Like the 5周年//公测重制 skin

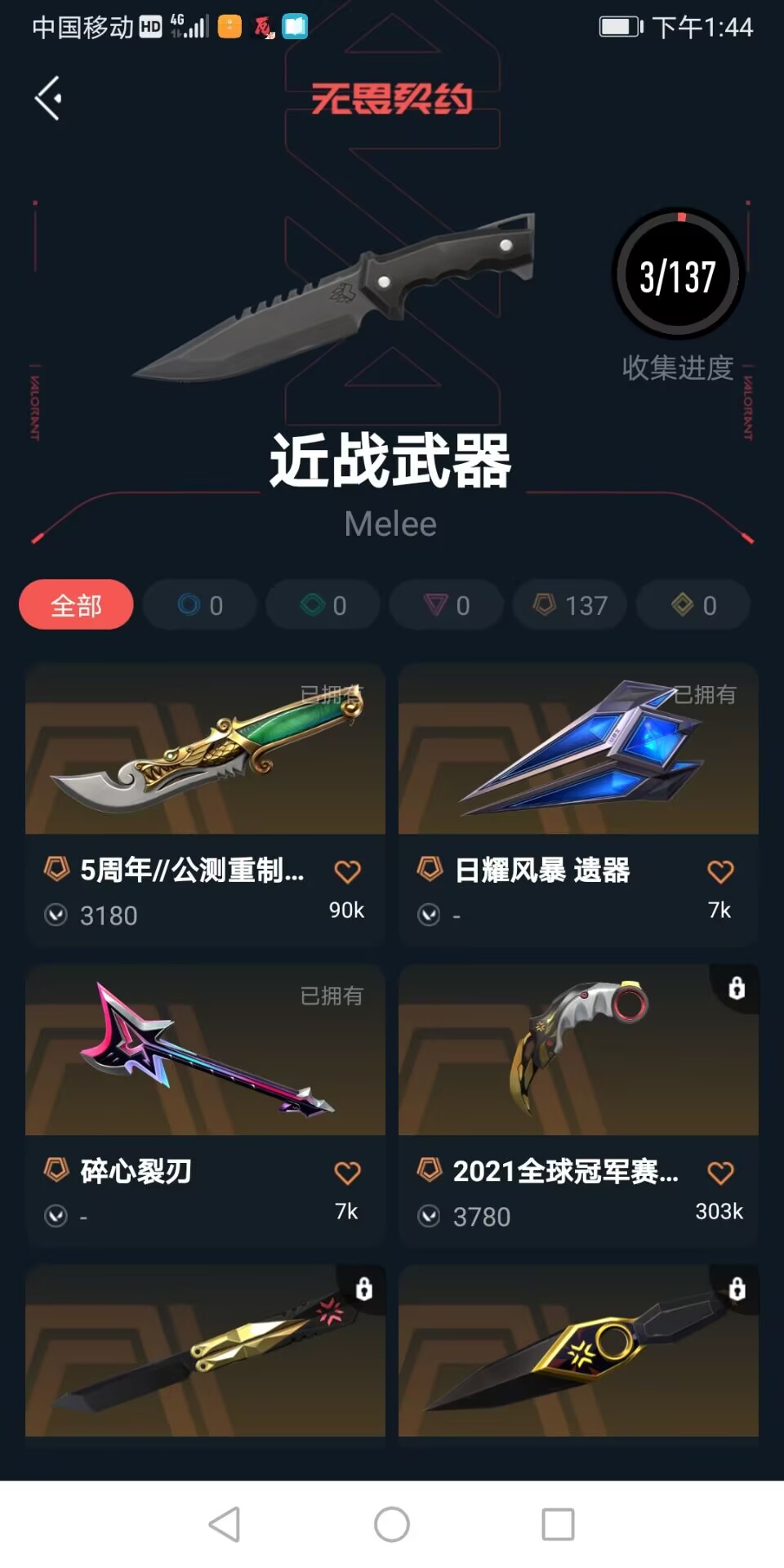click(x=347, y=871)
